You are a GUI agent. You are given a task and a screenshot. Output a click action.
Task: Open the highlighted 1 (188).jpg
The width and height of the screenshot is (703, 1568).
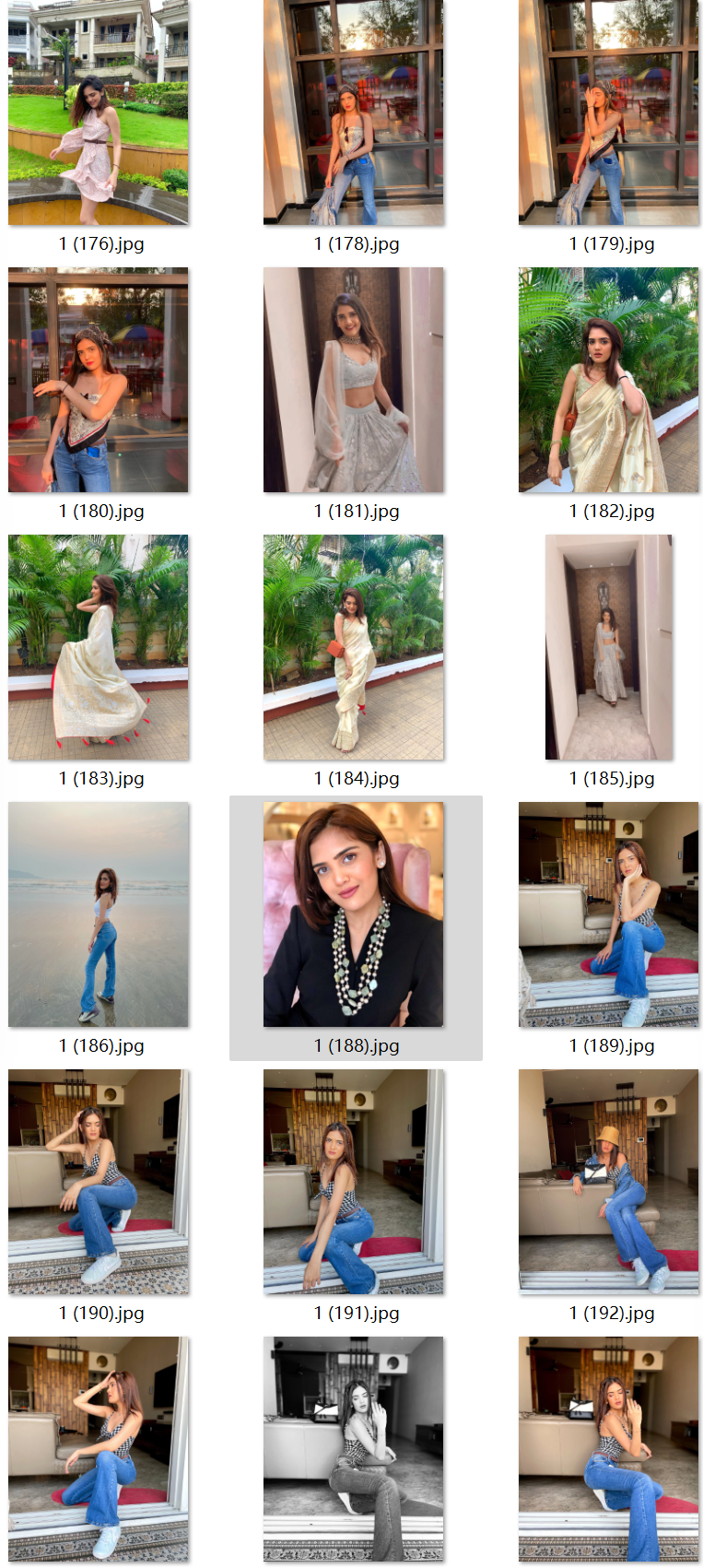(x=354, y=914)
